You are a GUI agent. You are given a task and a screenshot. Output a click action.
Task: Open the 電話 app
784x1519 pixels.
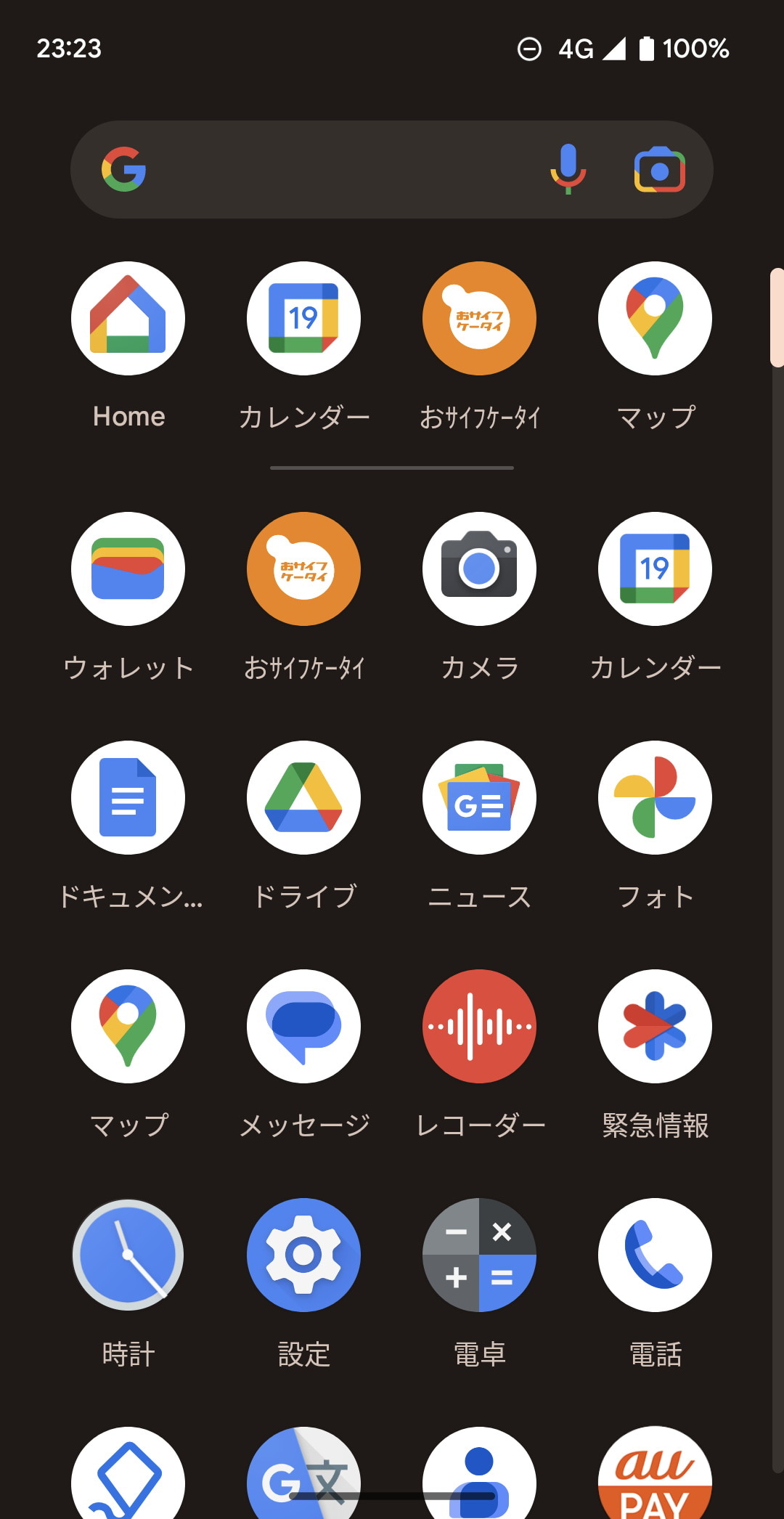coord(654,1255)
